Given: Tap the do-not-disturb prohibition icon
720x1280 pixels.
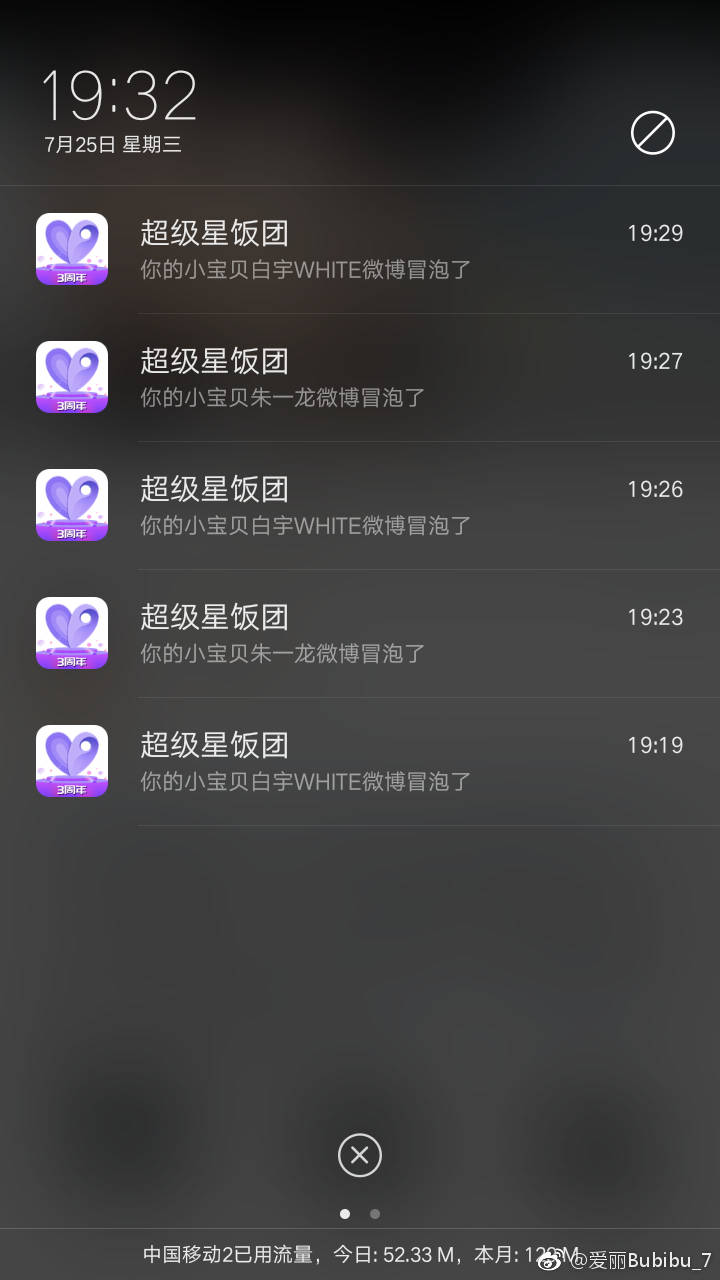Looking at the screenshot, I should pos(652,132).
